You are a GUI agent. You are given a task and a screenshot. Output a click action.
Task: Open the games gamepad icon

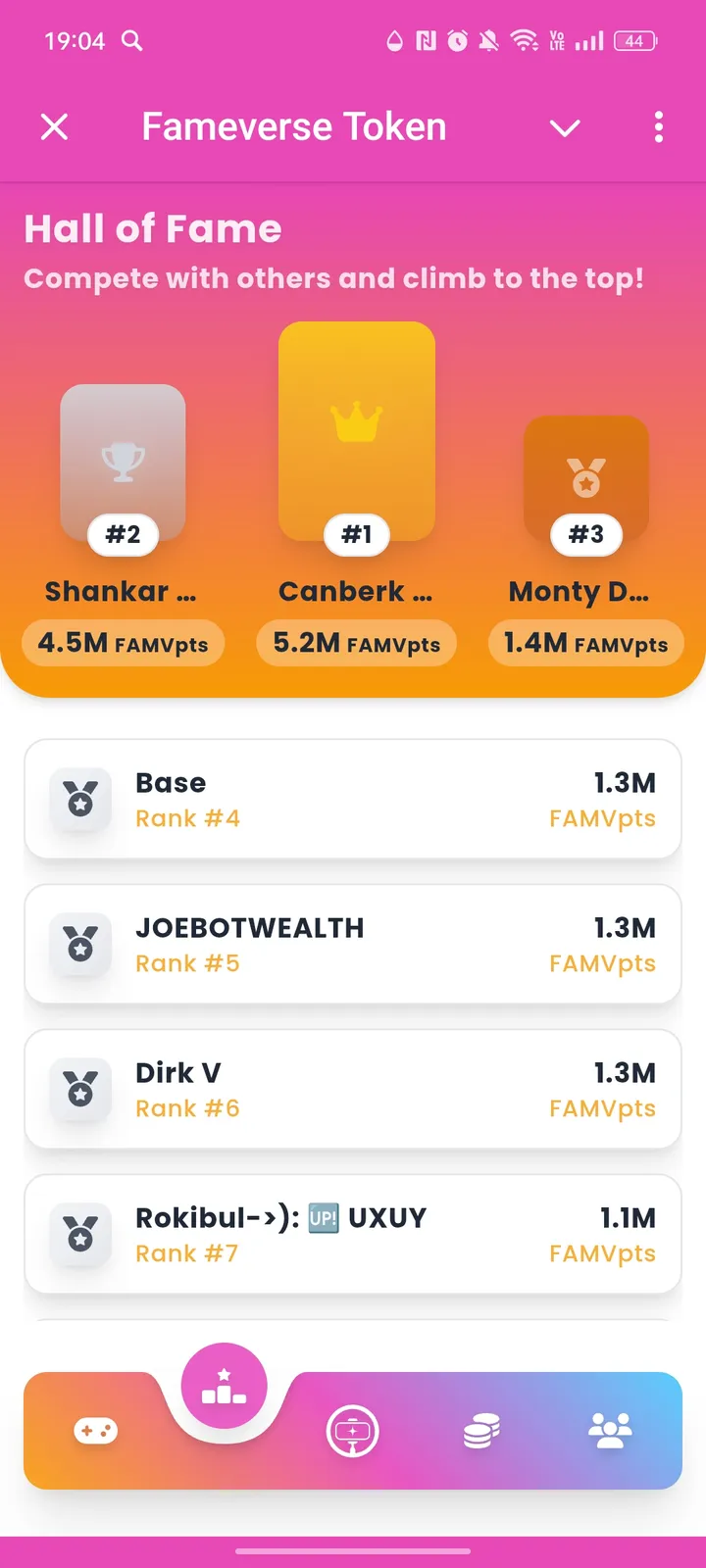coord(94,1431)
